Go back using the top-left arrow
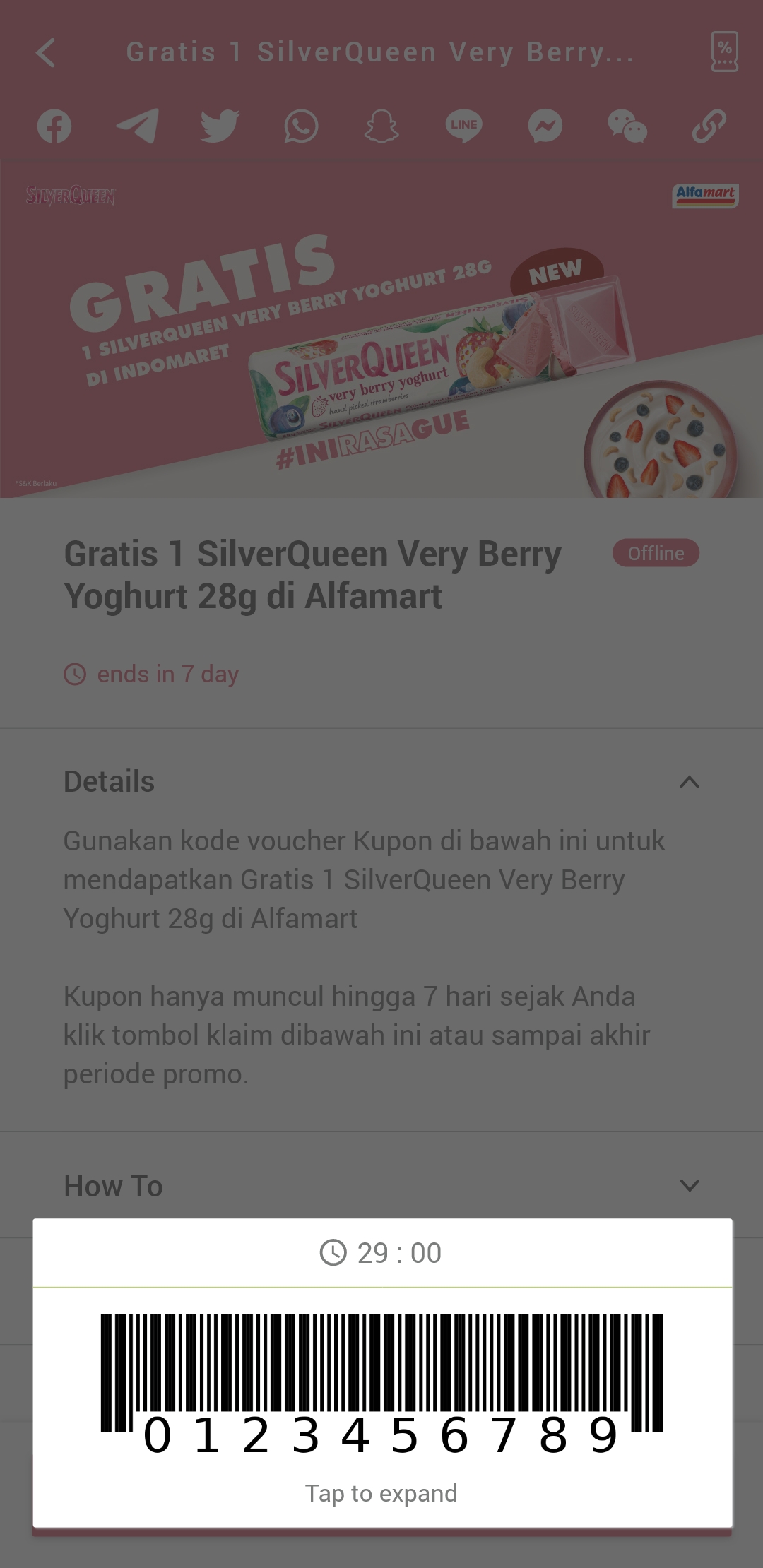Screen dimensions: 763x1568 [46, 53]
